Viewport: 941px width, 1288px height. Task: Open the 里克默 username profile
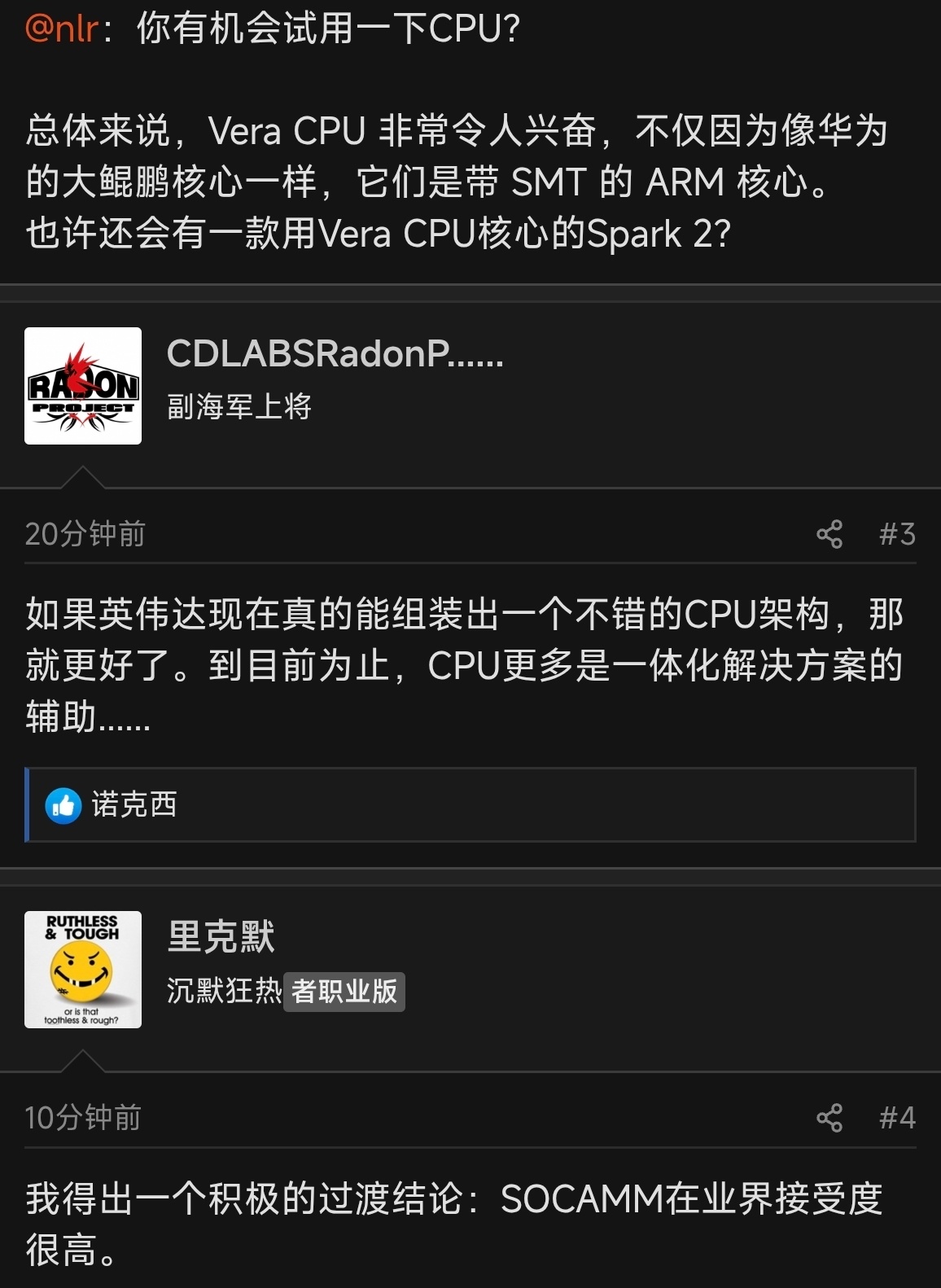221,936
